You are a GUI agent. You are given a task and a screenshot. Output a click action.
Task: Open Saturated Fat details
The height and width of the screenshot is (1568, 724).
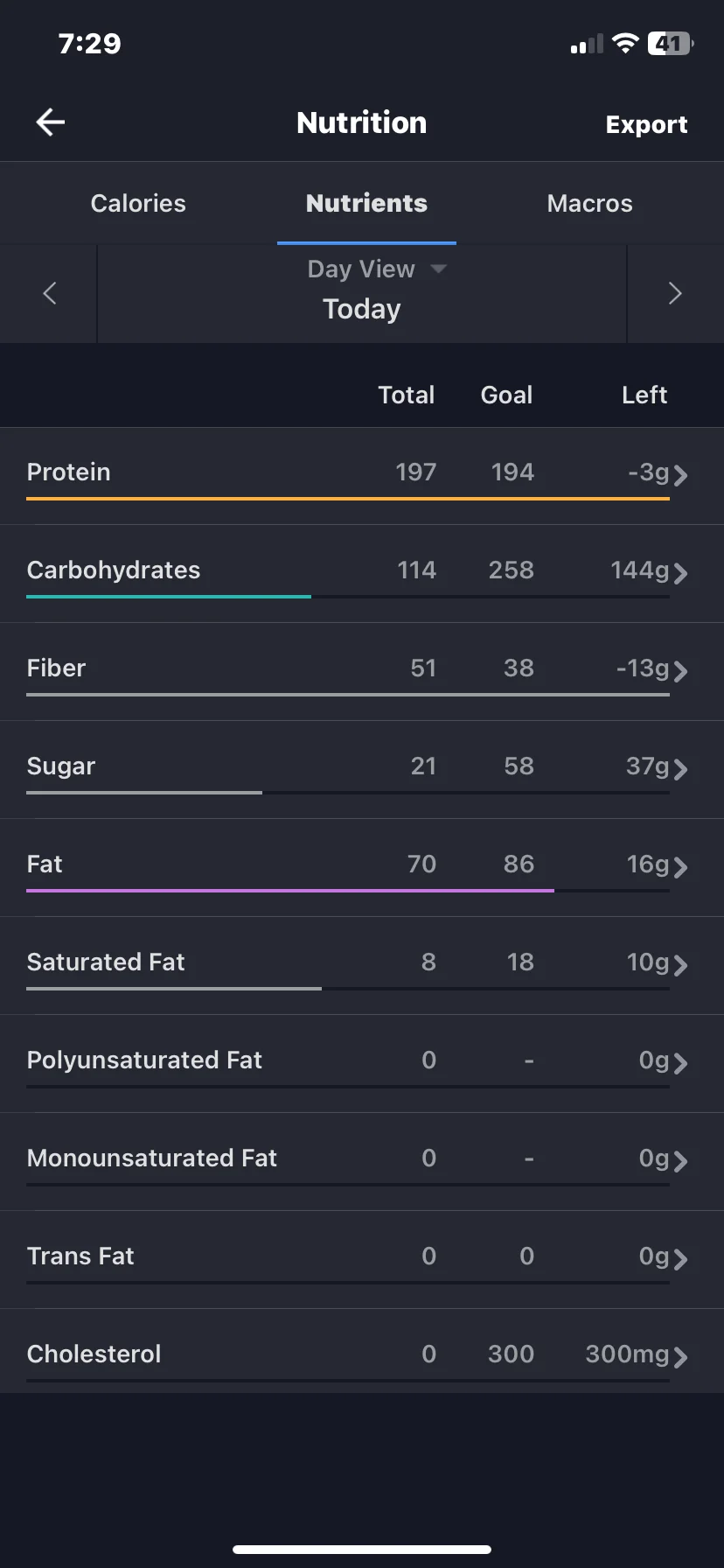click(x=362, y=966)
